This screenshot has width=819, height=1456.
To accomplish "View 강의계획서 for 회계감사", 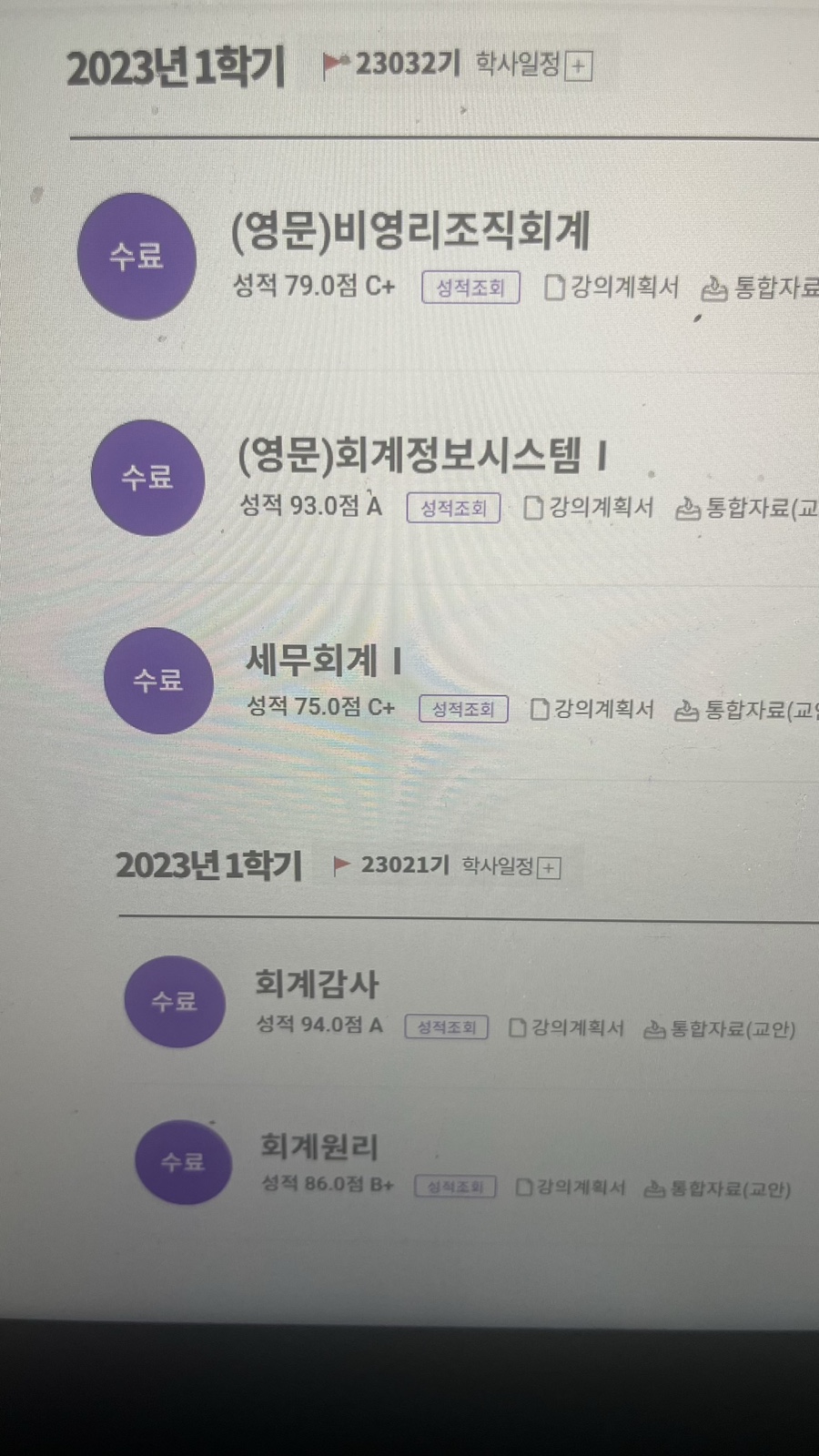I will tap(567, 1027).
